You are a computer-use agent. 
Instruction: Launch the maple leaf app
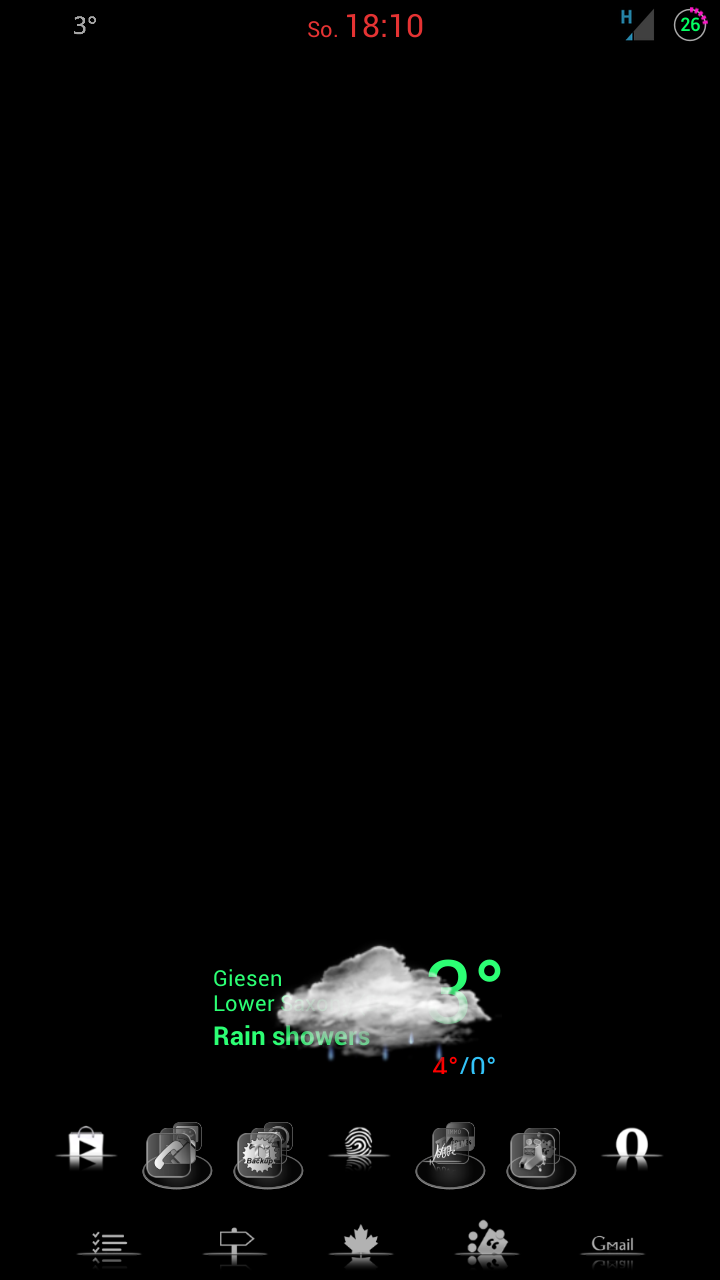click(361, 1241)
